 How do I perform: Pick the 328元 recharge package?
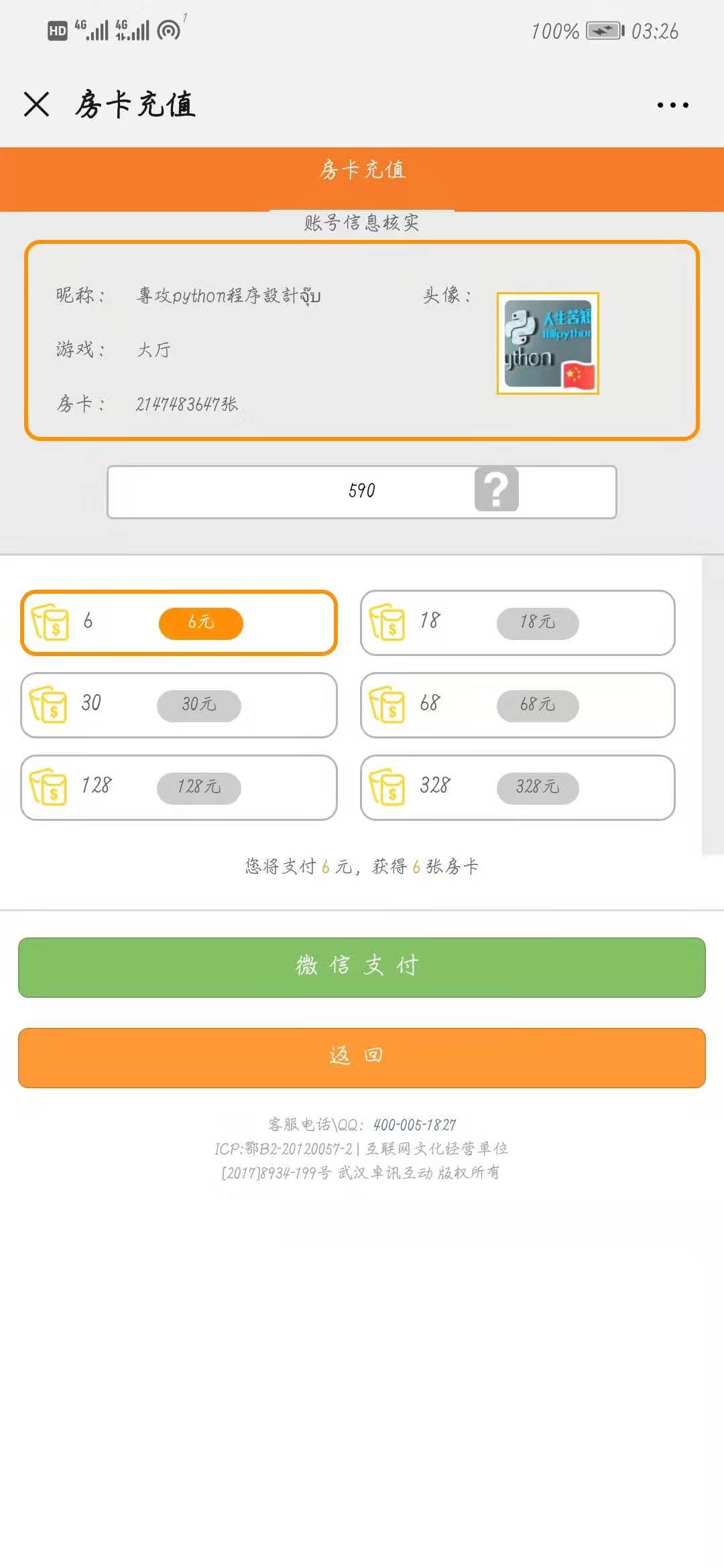[x=518, y=787]
